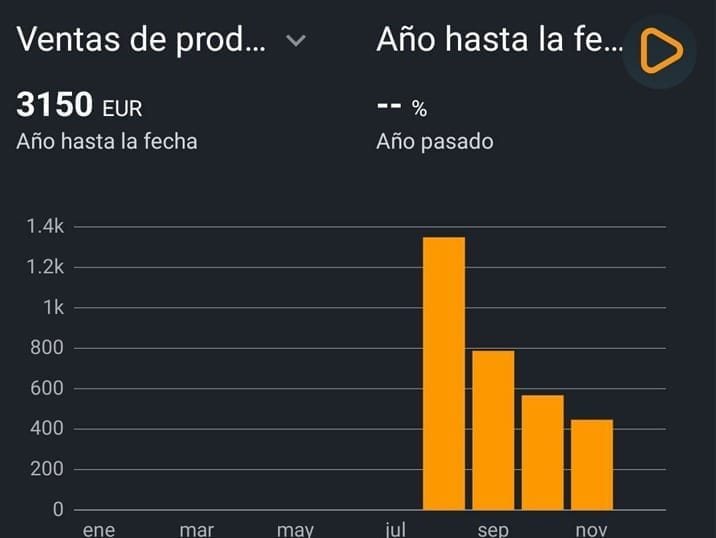Tap the orange play button
716x538 pixels.
pyautogui.click(x=659, y=50)
